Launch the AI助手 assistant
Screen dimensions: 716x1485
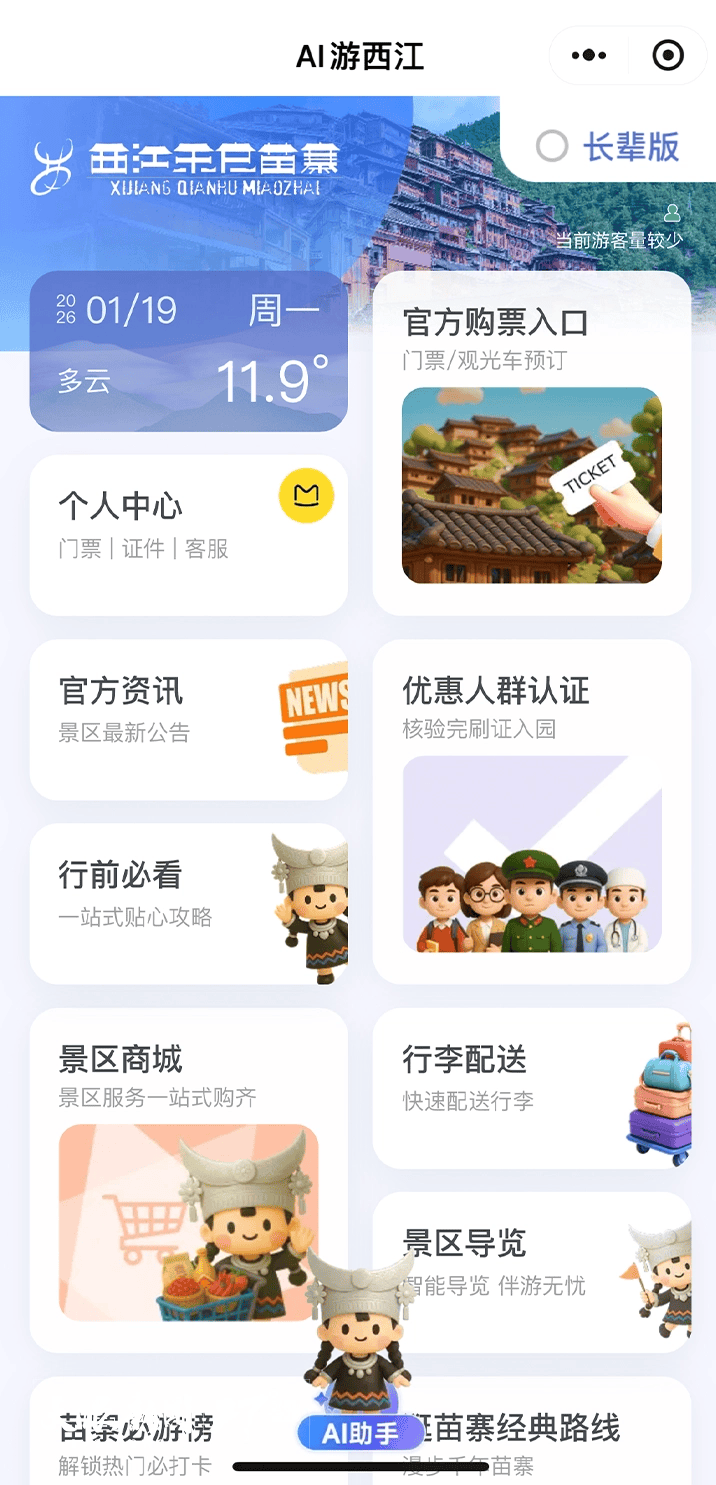click(359, 1433)
